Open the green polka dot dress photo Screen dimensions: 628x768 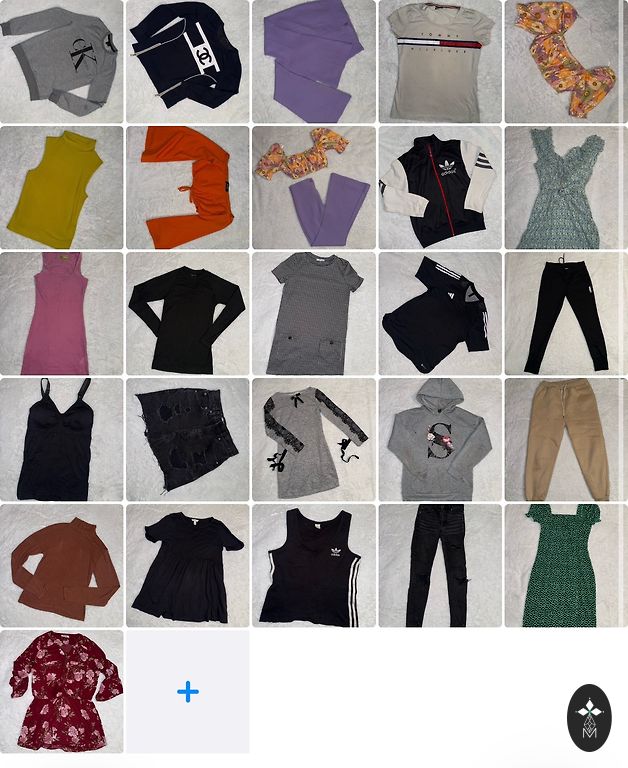(x=566, y=566)
